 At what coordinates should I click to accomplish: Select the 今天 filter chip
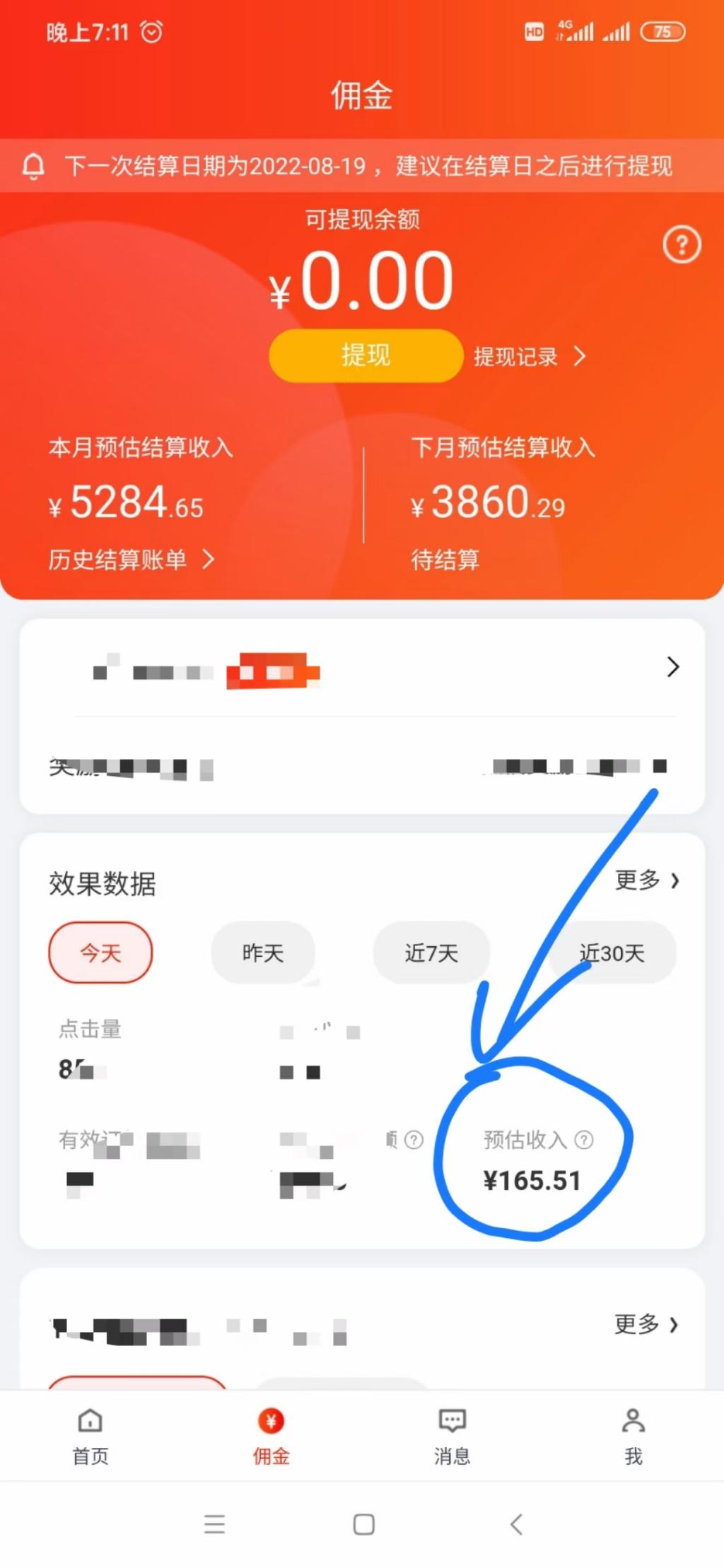(x=100, y=953)
